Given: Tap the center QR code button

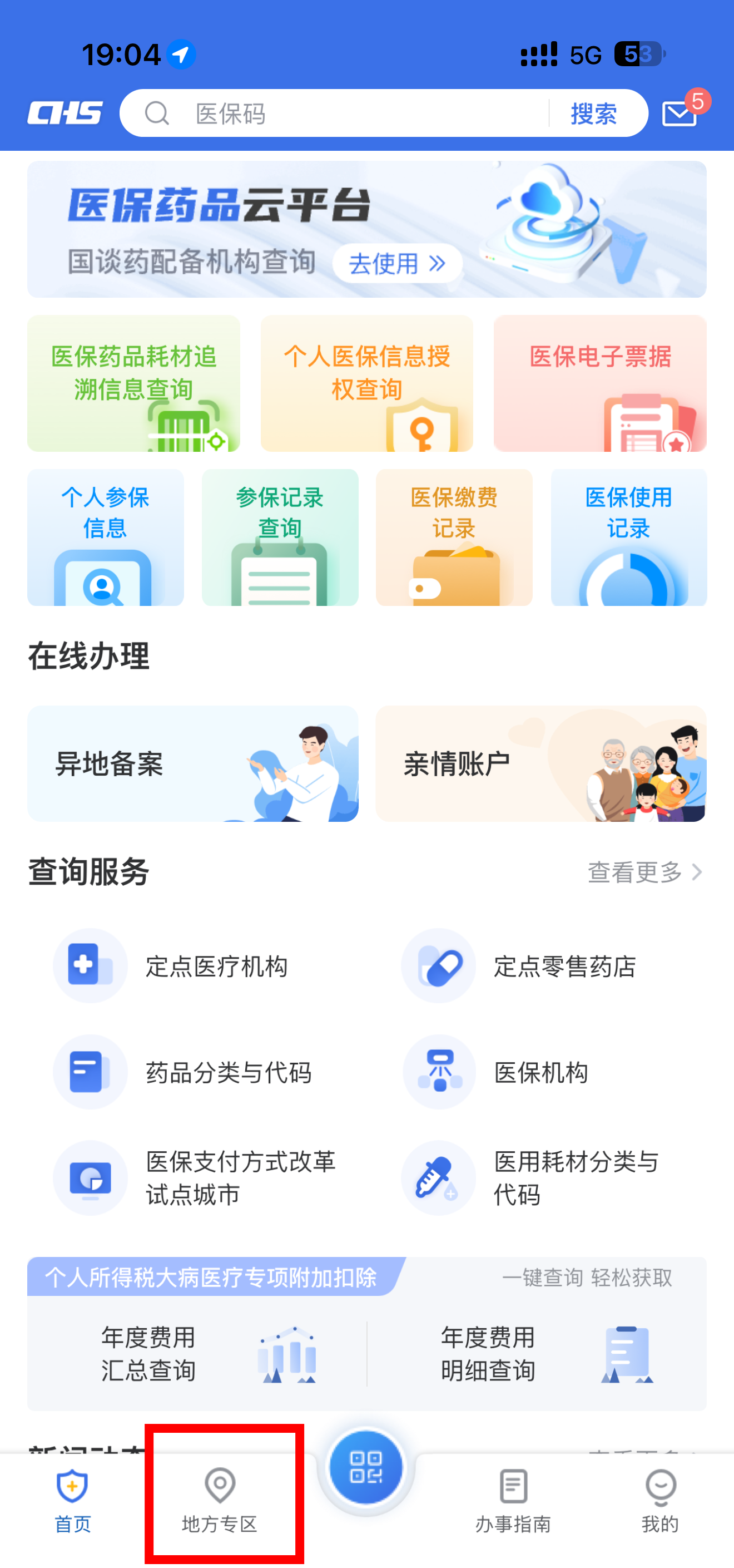Looking at the screenshot, I should pyautogui.click(x=366, y=1468).
